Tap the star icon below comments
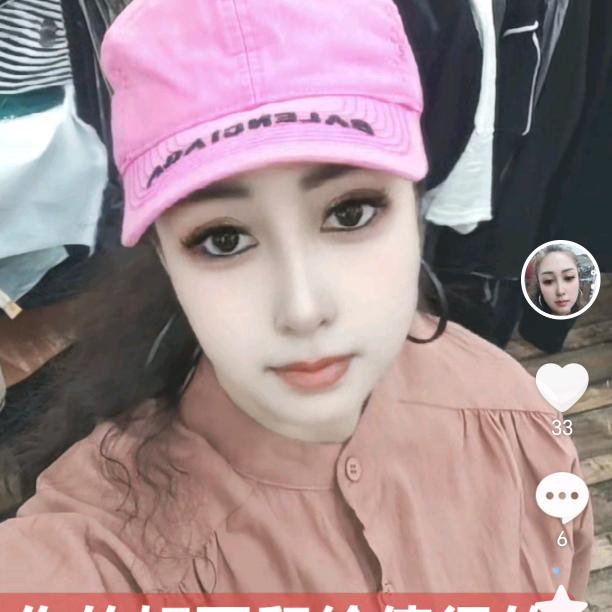Viewport: 612px width, 612px height. (563, 600)
